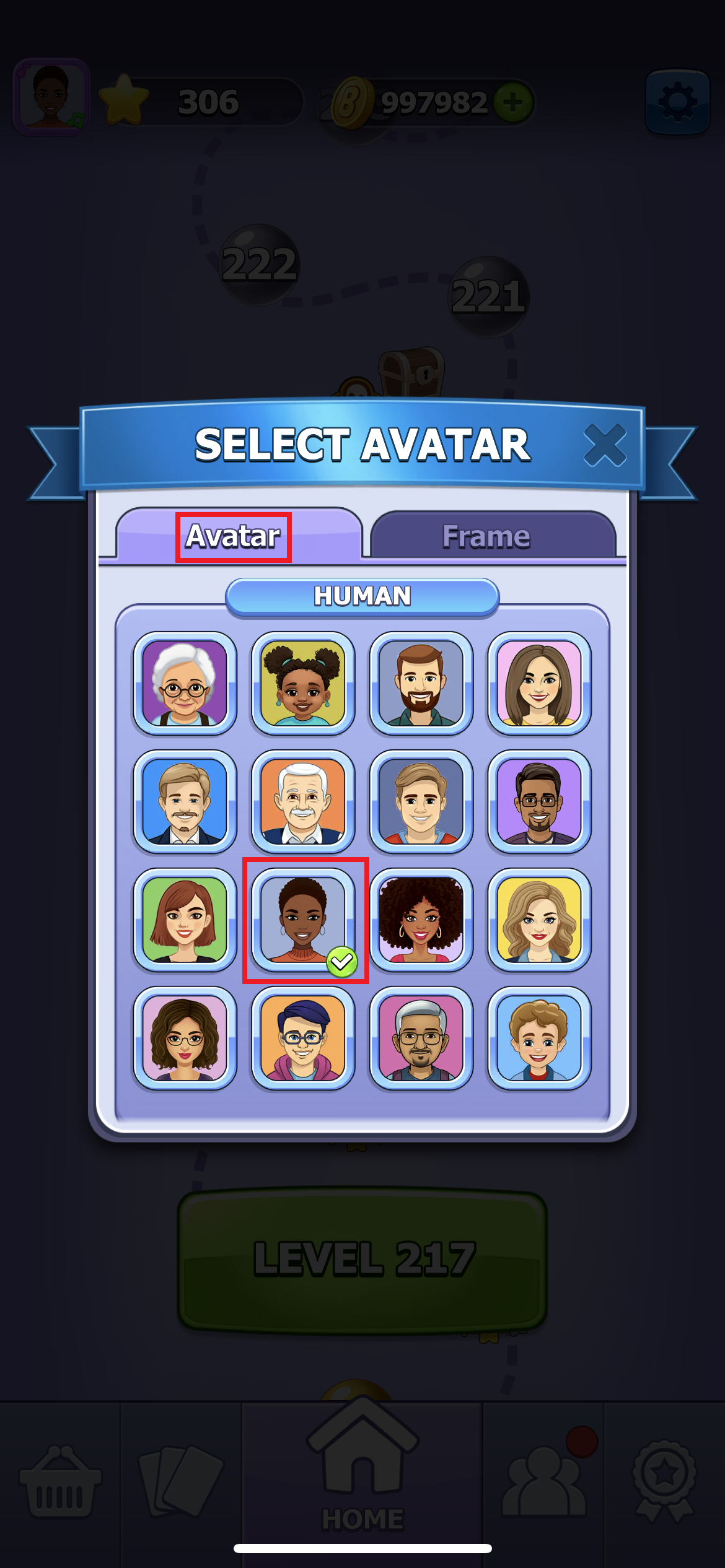Choose the grandmother avatar with white hair
725x1568 pixels.
tap(185, 683)
